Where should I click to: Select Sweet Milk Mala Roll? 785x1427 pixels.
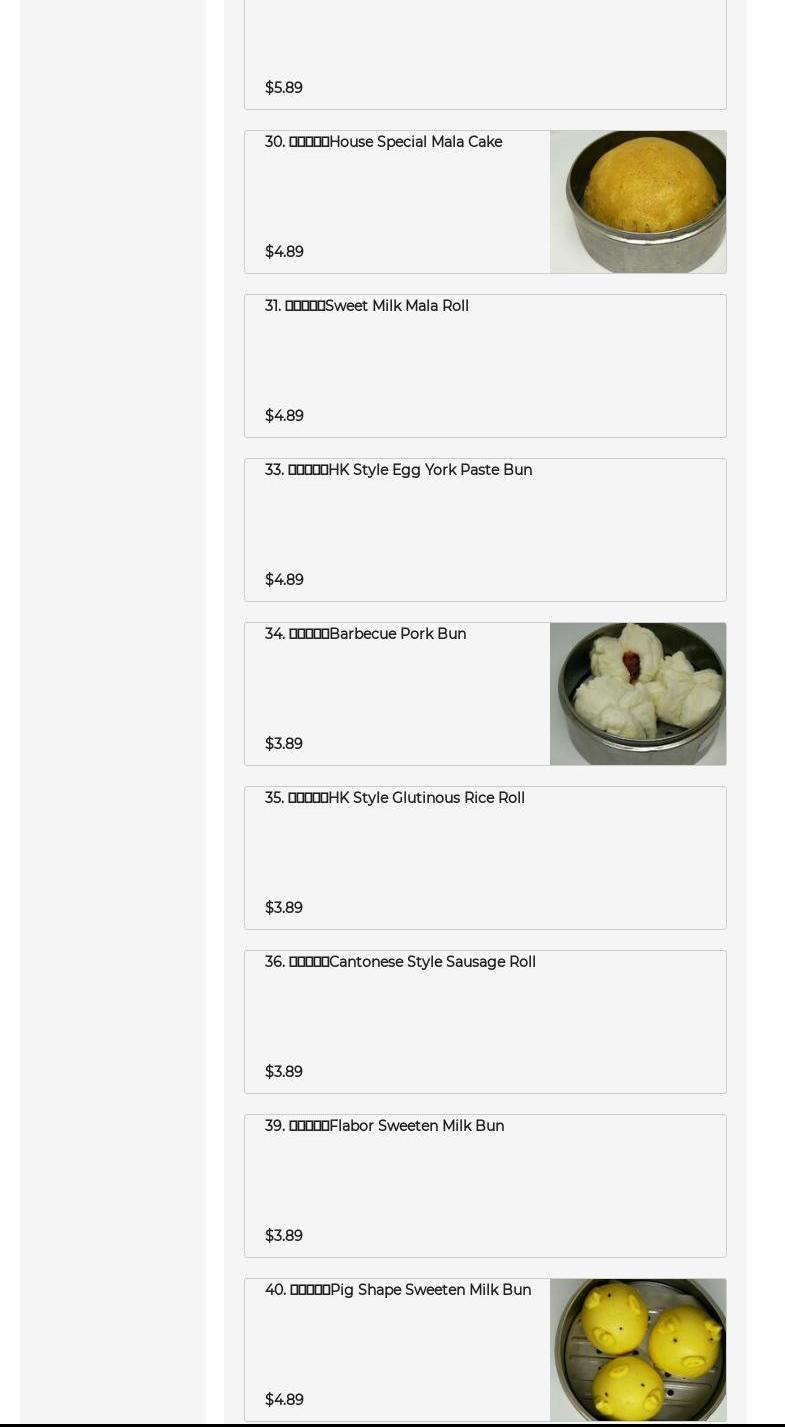pos(485,366)
